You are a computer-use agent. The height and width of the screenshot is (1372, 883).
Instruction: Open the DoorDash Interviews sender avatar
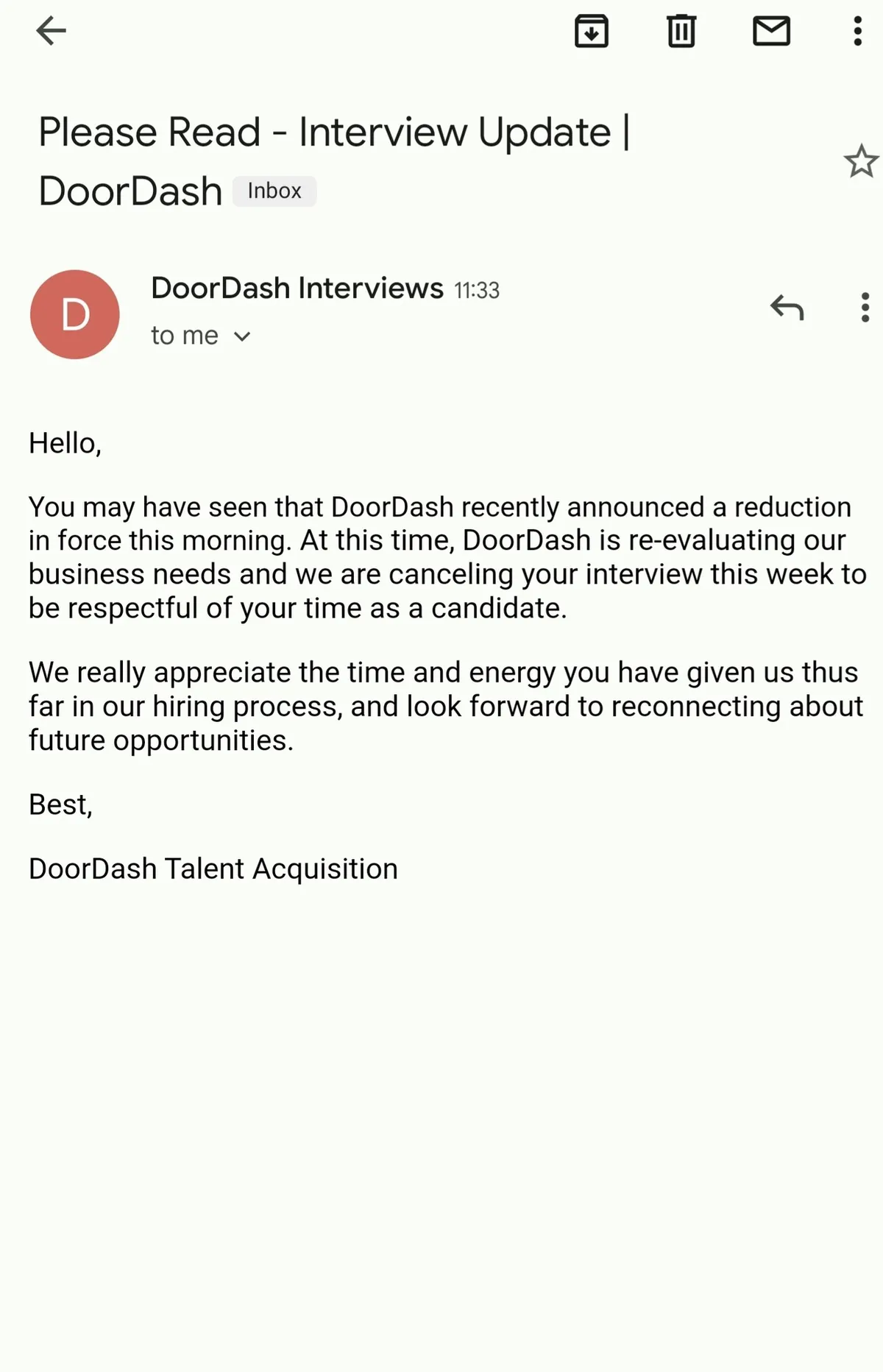point(75,314)
